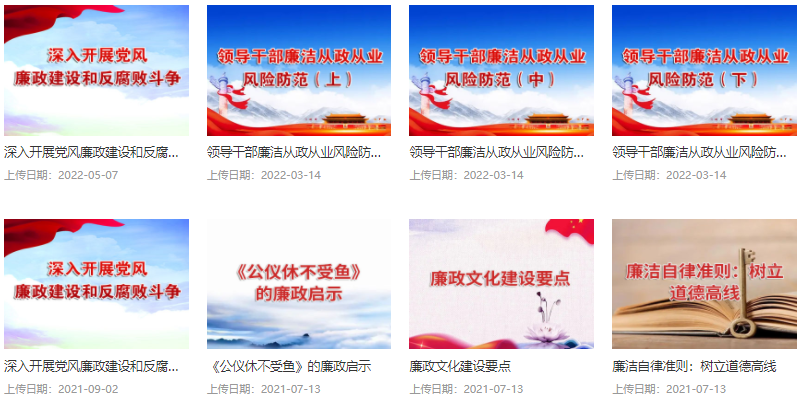Screen dimensions: 803x411
Task: Open《公仪休不受鱼》的廉政启示 video
Action: point(298,284)
